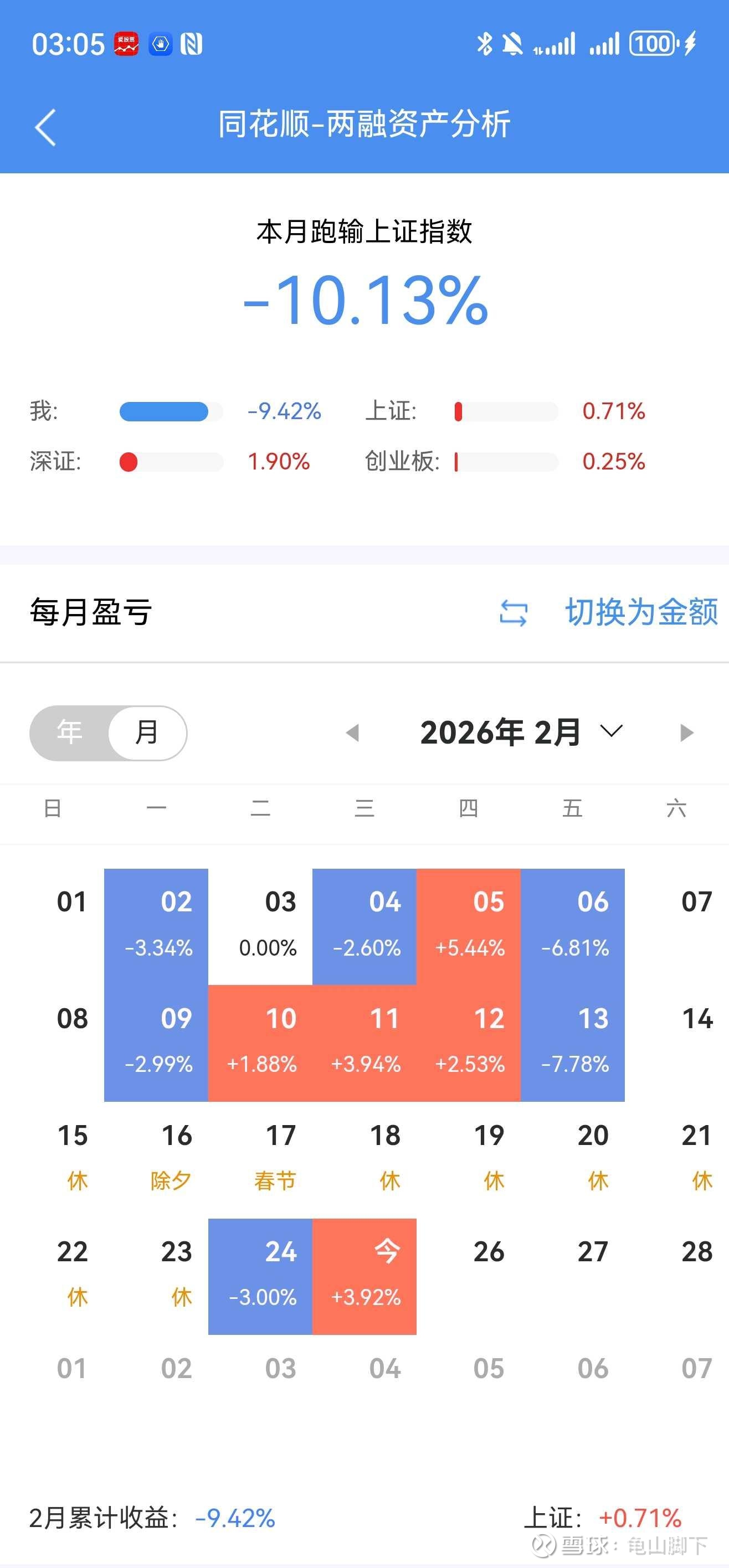Open the February 13 cell showing -7.78%
The height and width of the screenshot is (1568, 729).
(x=572, y=1043)
